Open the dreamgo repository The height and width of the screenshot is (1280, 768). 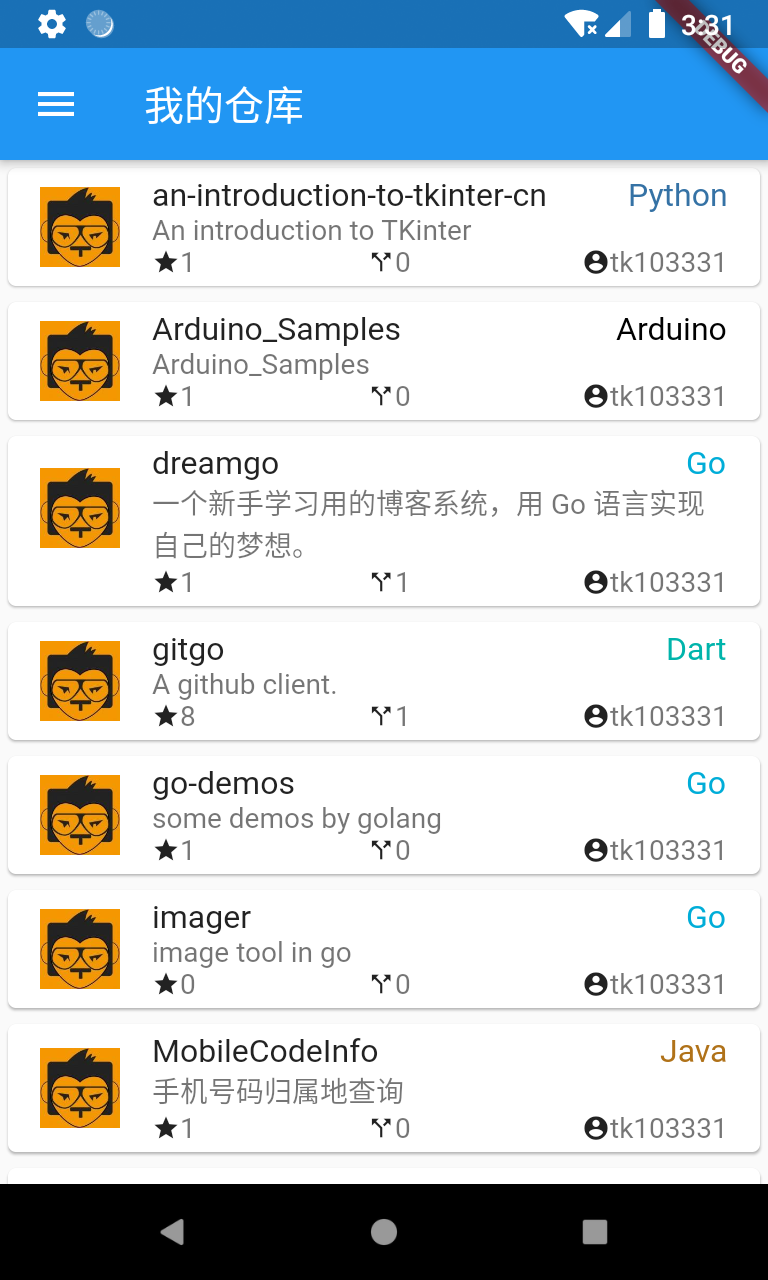(x=384, y=521)
